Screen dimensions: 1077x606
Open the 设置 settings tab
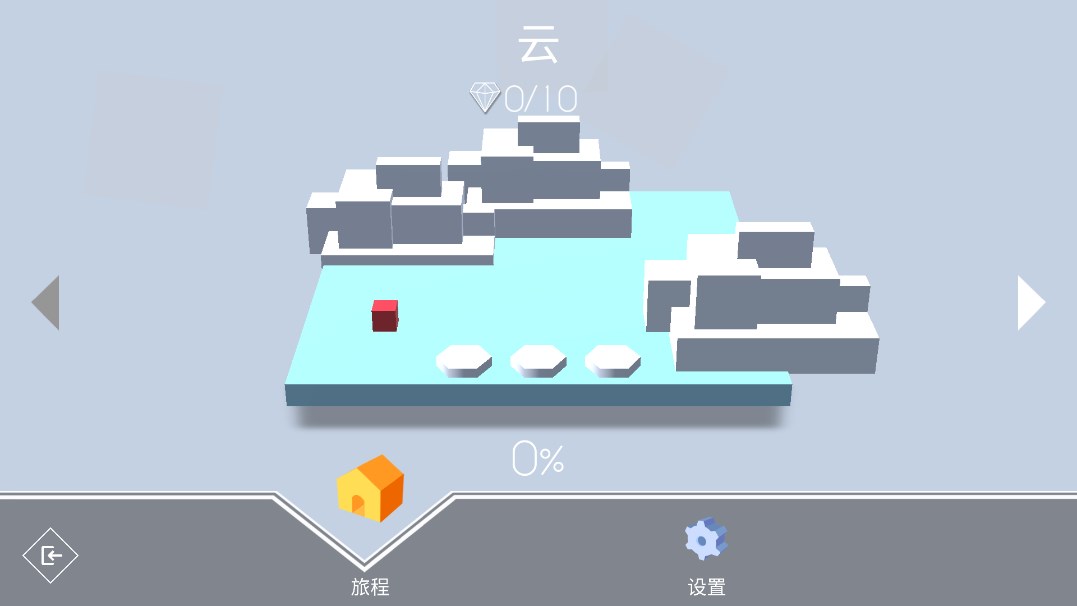[706, 555]
